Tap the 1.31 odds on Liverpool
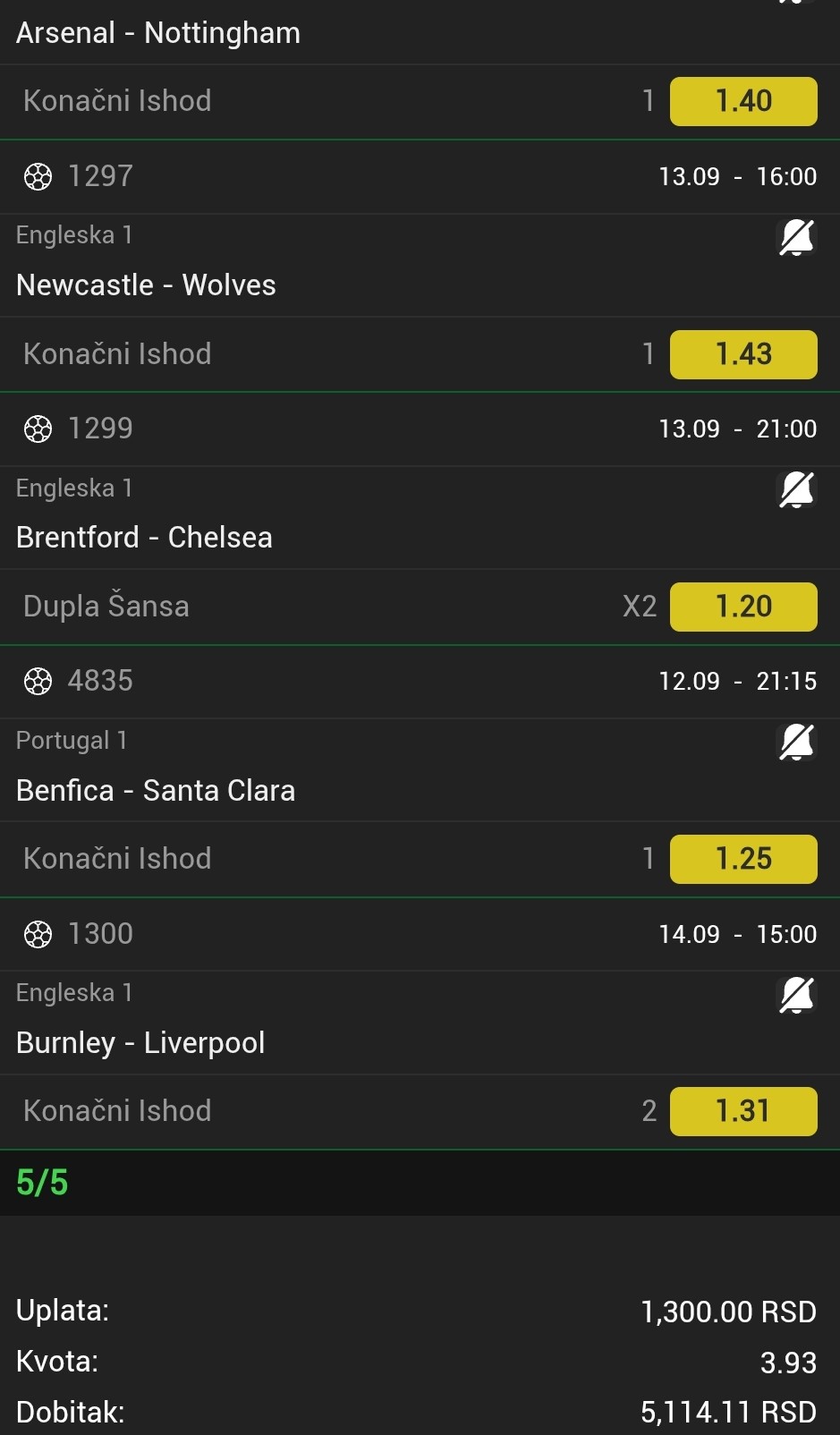 743,1111
